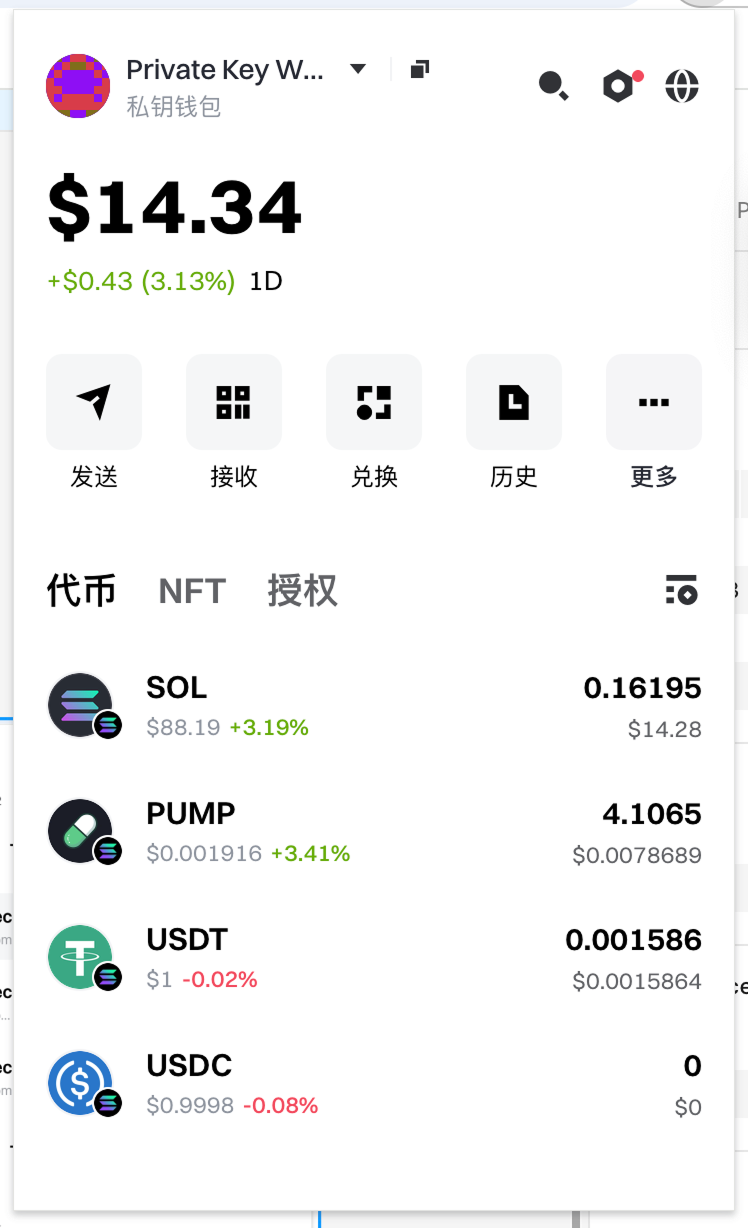Open the PUMP token row
The height and width of the screenshot is (1228, 748).
click(374, 832)
